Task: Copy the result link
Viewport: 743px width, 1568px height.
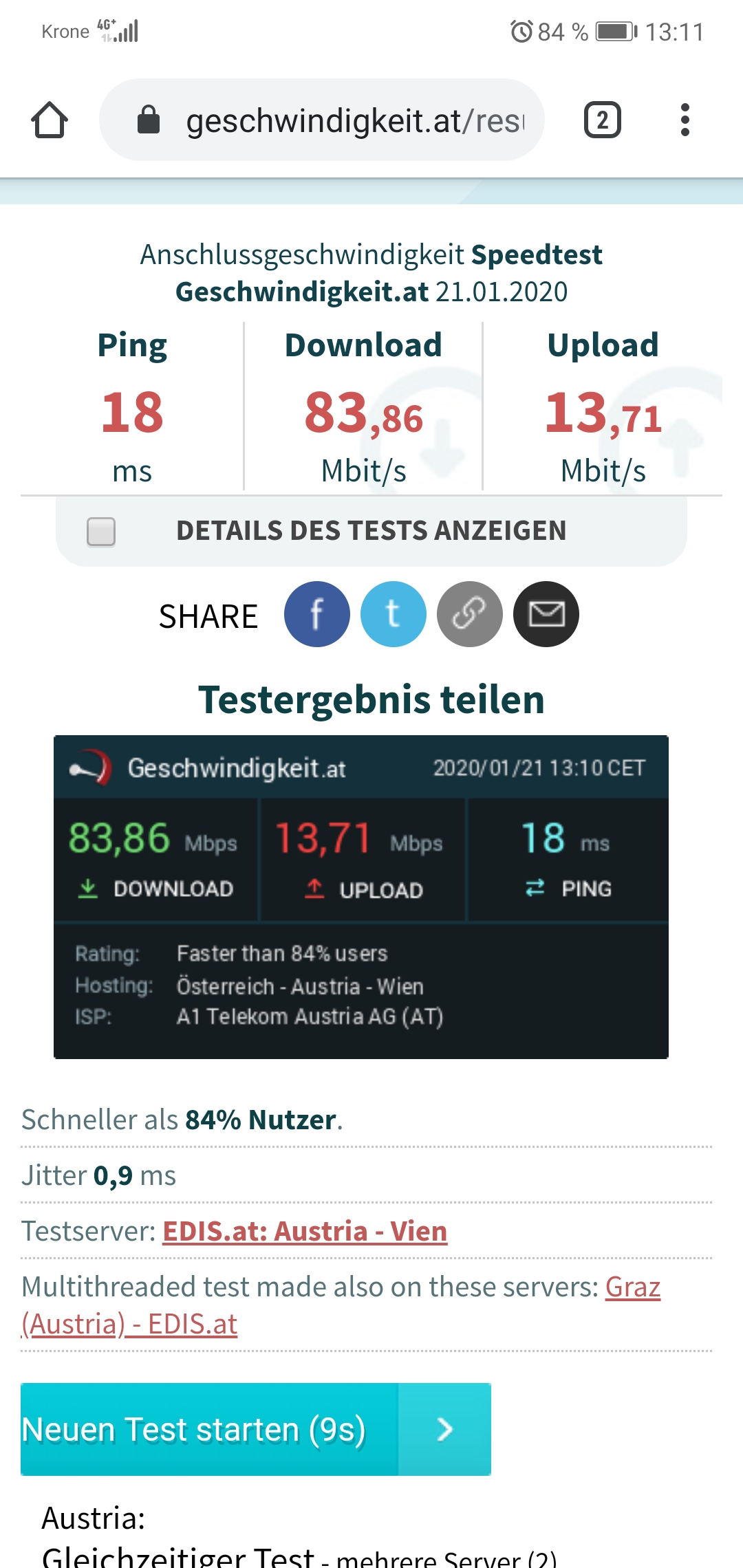Action: click(470, 614)
